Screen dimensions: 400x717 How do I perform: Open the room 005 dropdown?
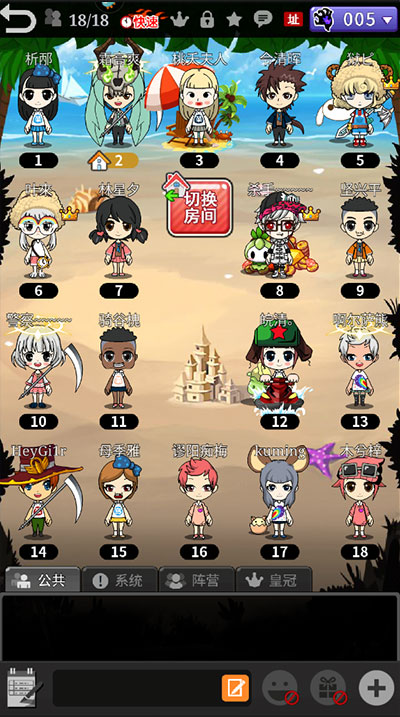coord(353,19)
